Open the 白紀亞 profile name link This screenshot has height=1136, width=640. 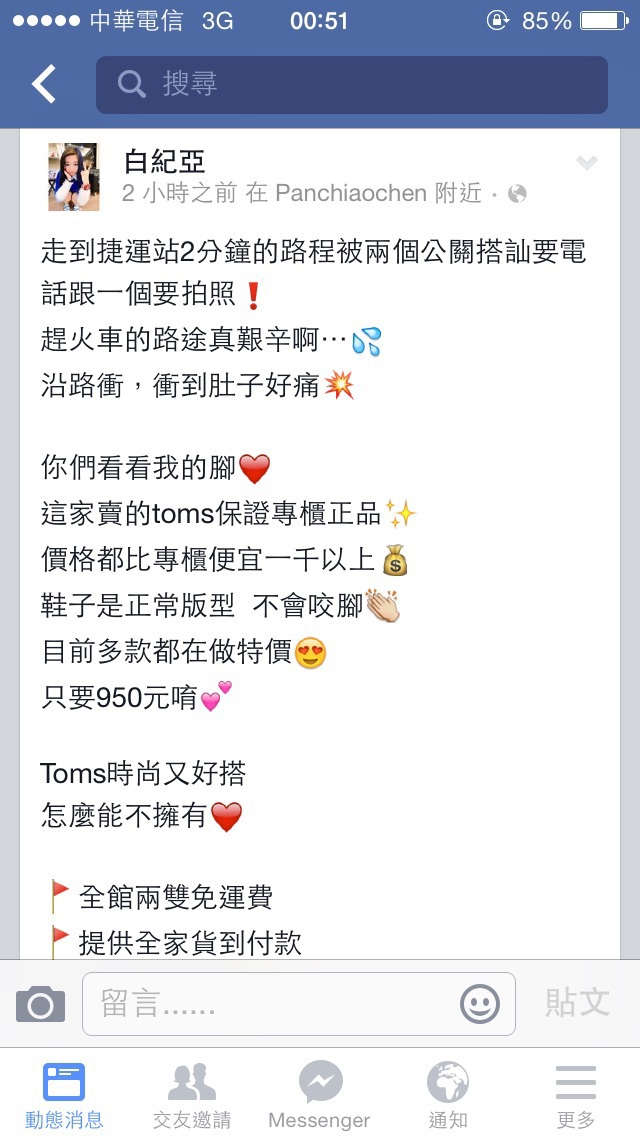pyautogui.click(x=164, y=161)
